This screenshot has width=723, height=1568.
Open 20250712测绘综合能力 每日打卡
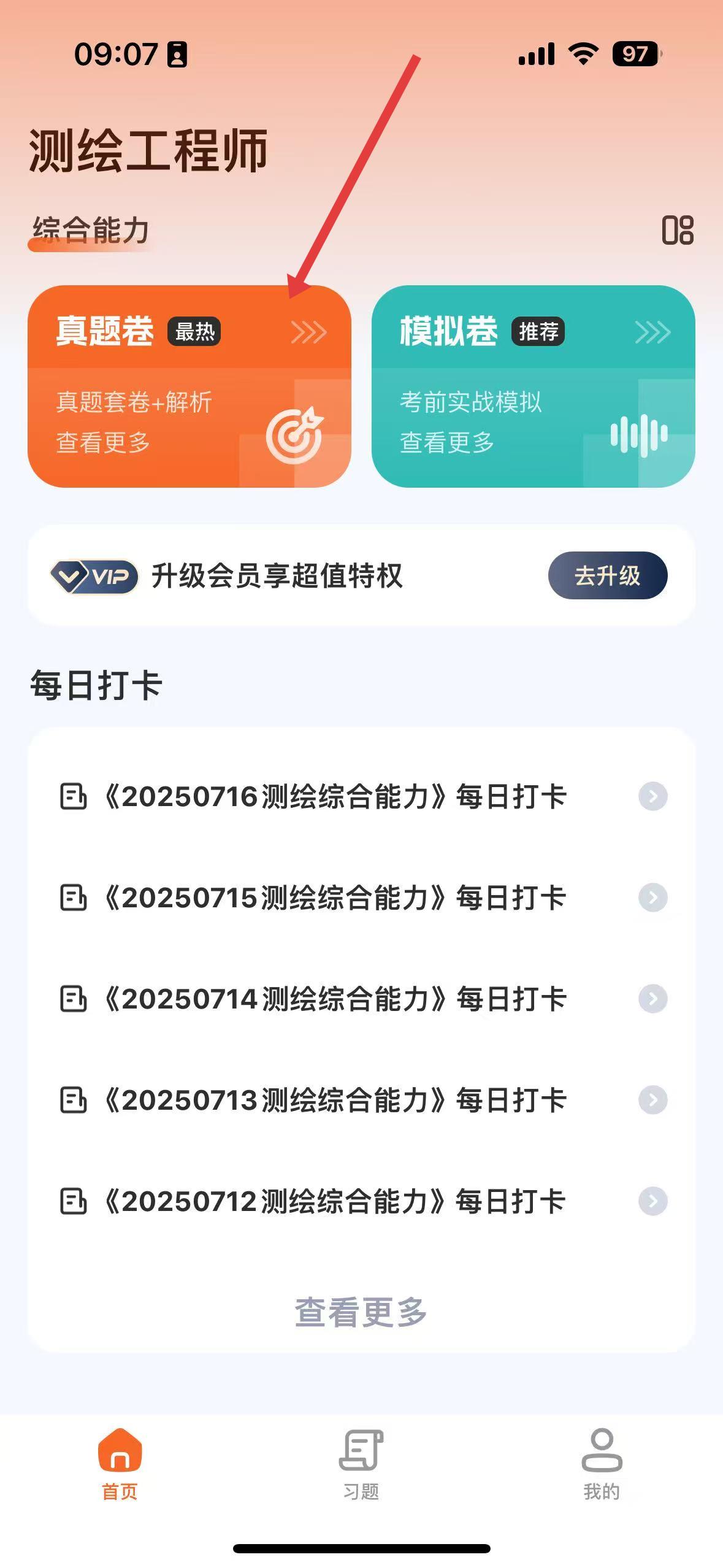pos(362,1201)
